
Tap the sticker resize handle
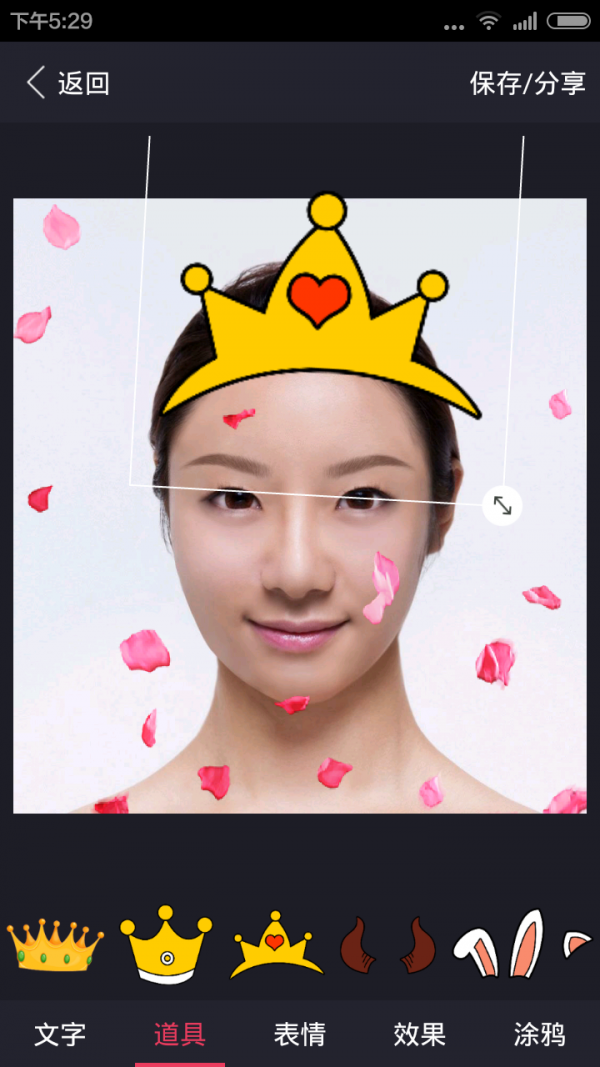tap(502, 506)
